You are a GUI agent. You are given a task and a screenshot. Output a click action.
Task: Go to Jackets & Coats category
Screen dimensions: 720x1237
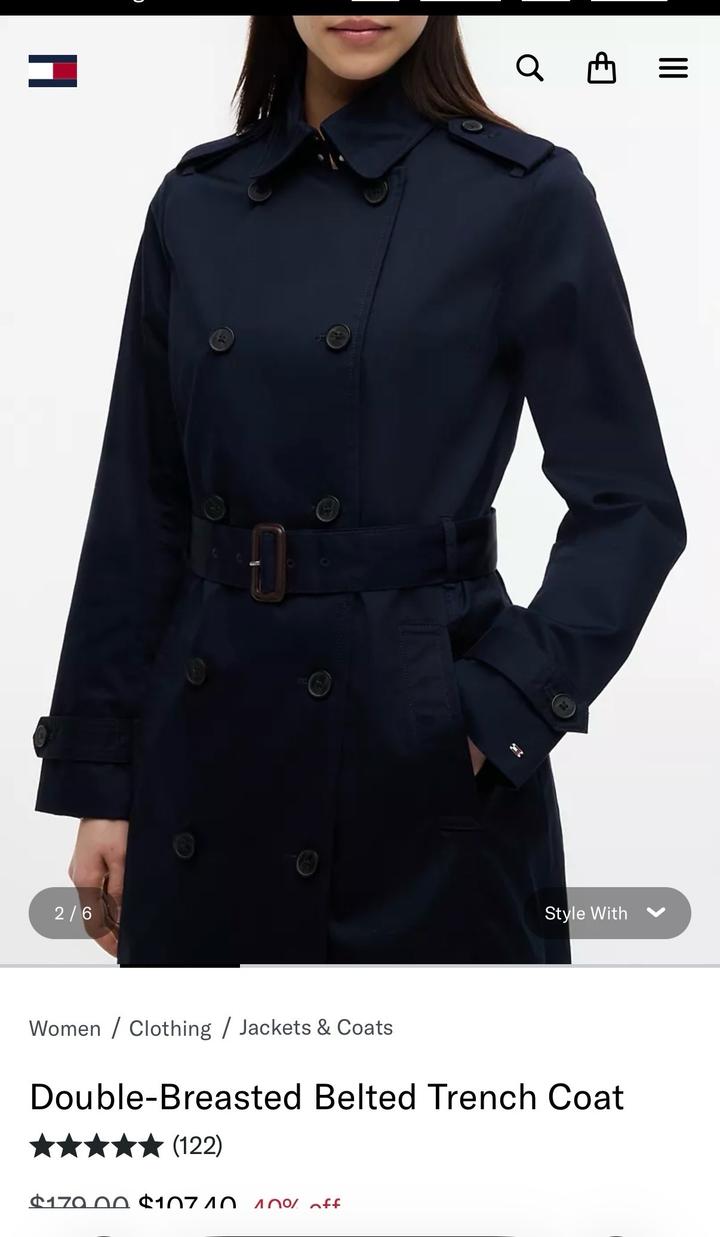pos(316,1028)
